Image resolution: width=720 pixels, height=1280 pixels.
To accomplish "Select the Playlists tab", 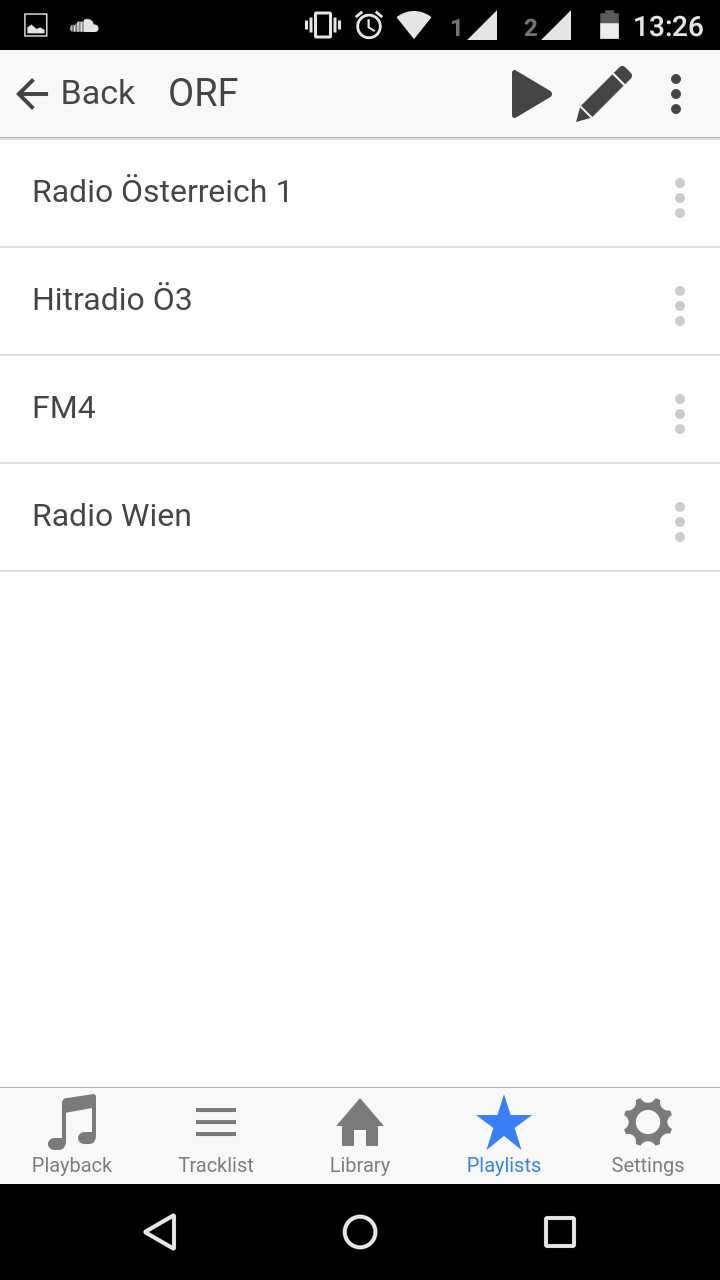I will (x=504, y=1136).
